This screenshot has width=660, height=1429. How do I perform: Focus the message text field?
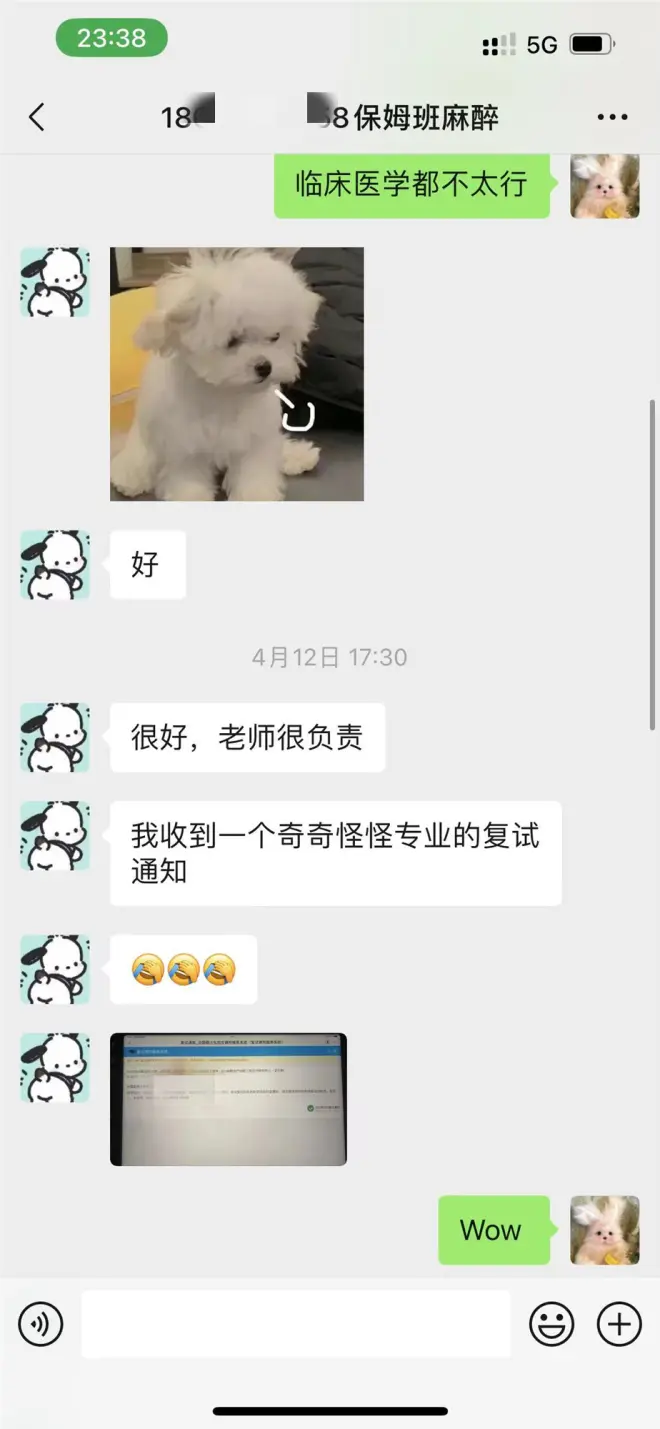point(295,1324)
